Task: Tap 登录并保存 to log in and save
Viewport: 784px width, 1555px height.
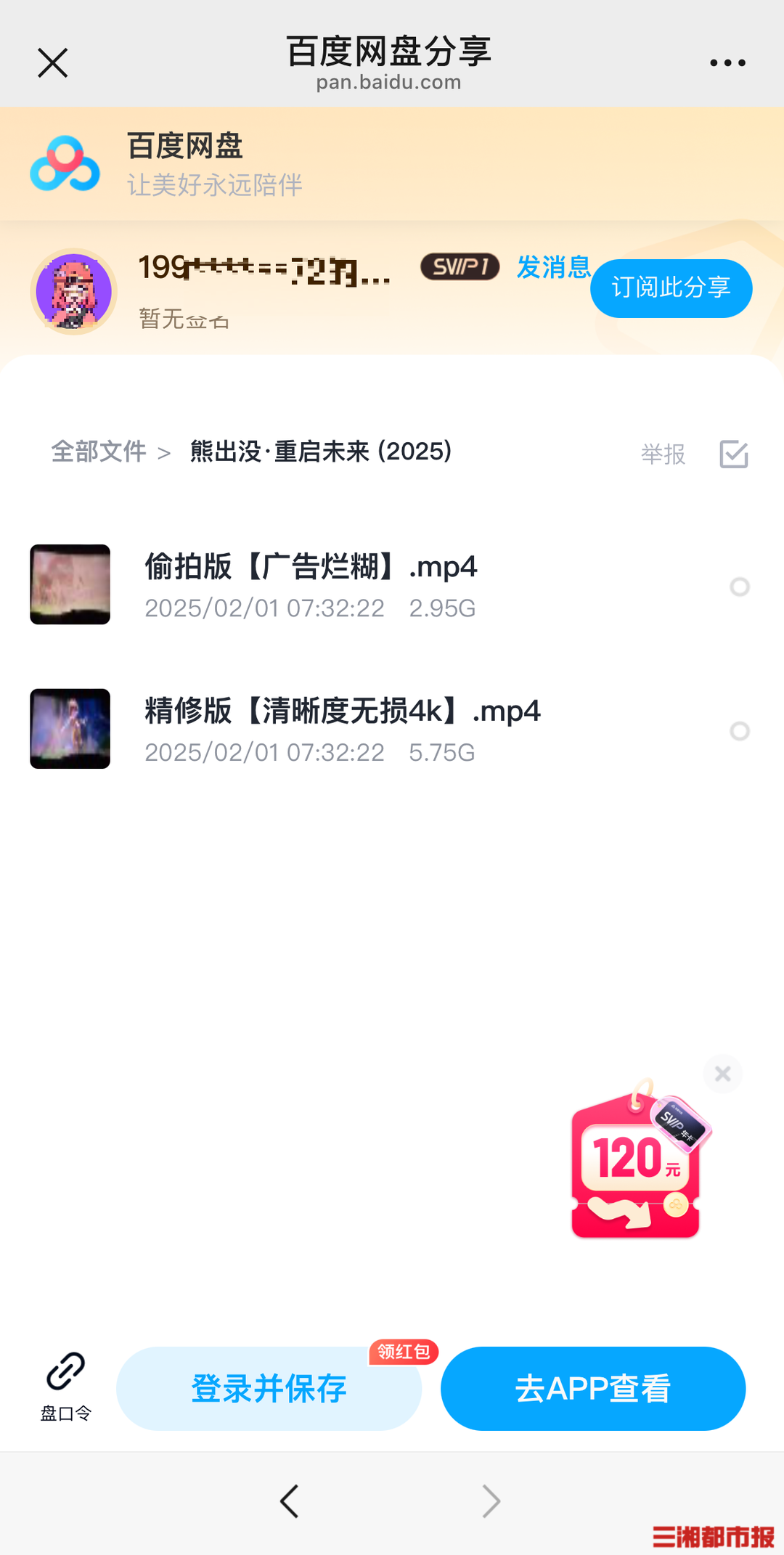Action: coord(269,1389)
